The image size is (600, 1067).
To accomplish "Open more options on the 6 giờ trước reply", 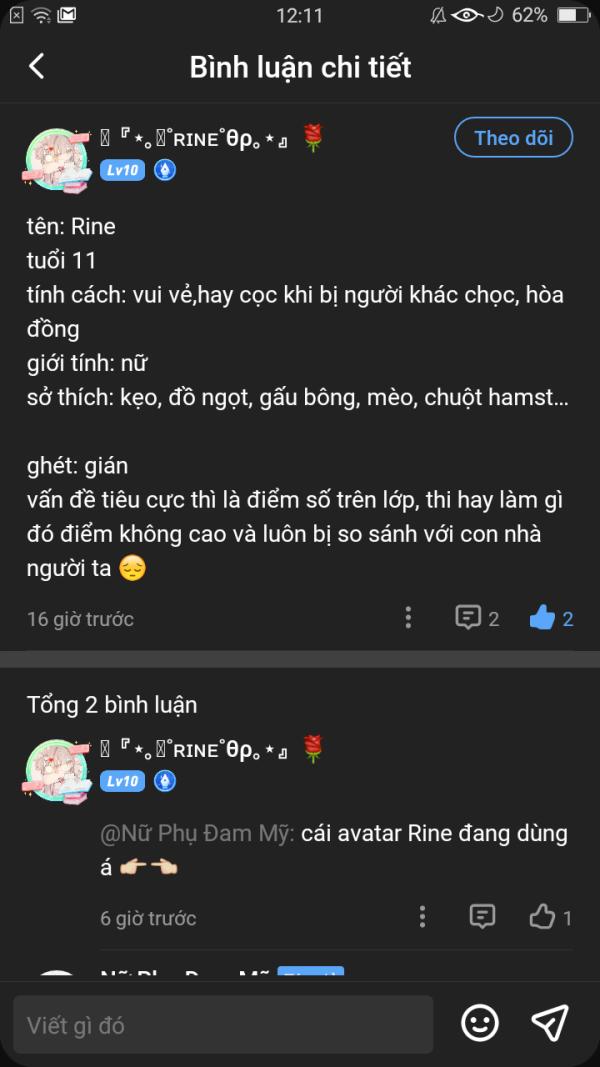I will 422,917.
